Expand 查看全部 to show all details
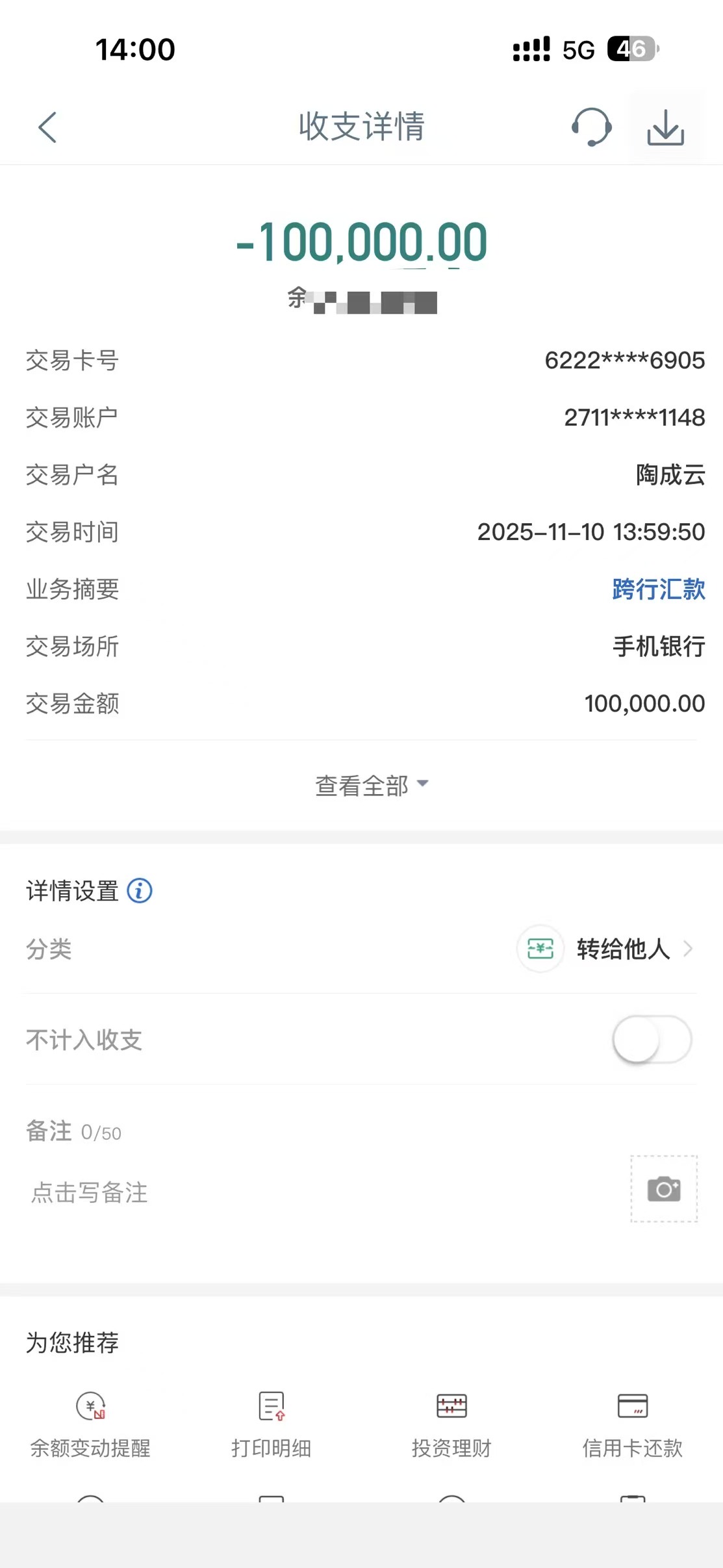 pyautogui.click(x=371, y=785)
